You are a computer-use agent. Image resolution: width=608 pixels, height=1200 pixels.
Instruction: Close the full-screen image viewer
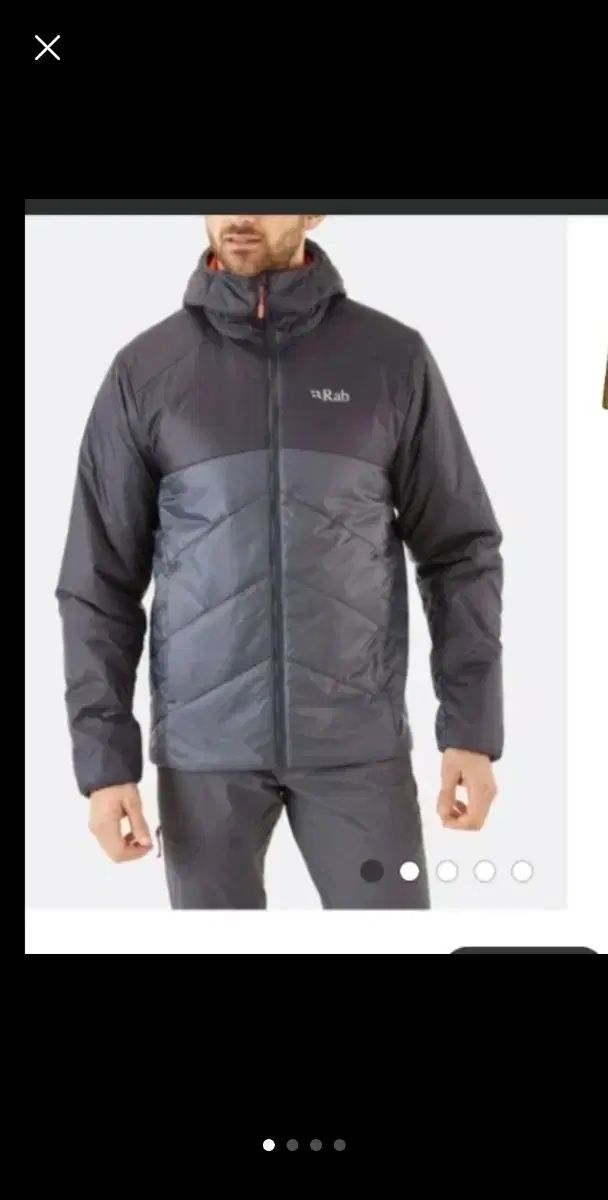coord(47,47)
